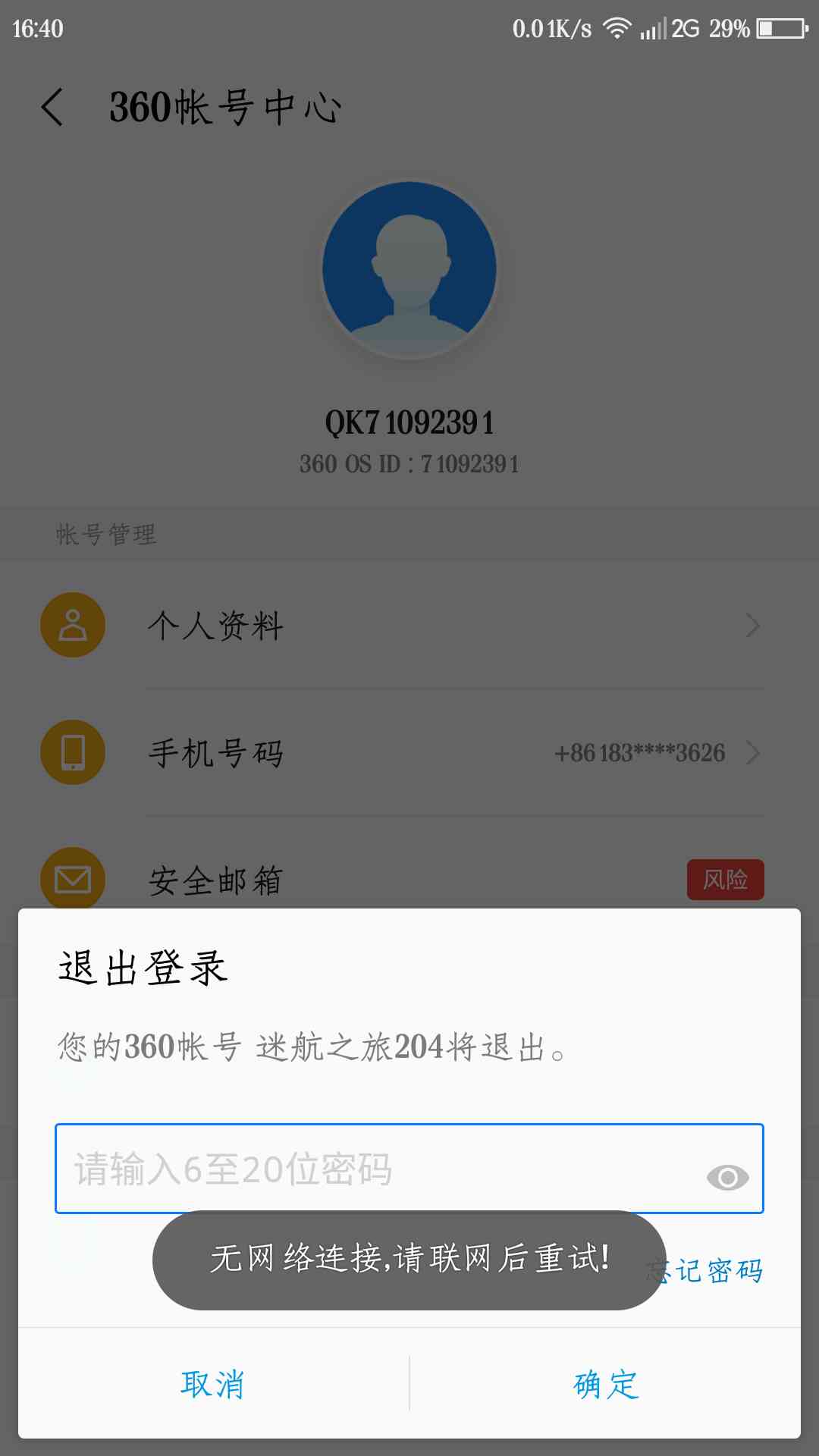
Task: Tap the password input field
Action: tap(341, 1172)
